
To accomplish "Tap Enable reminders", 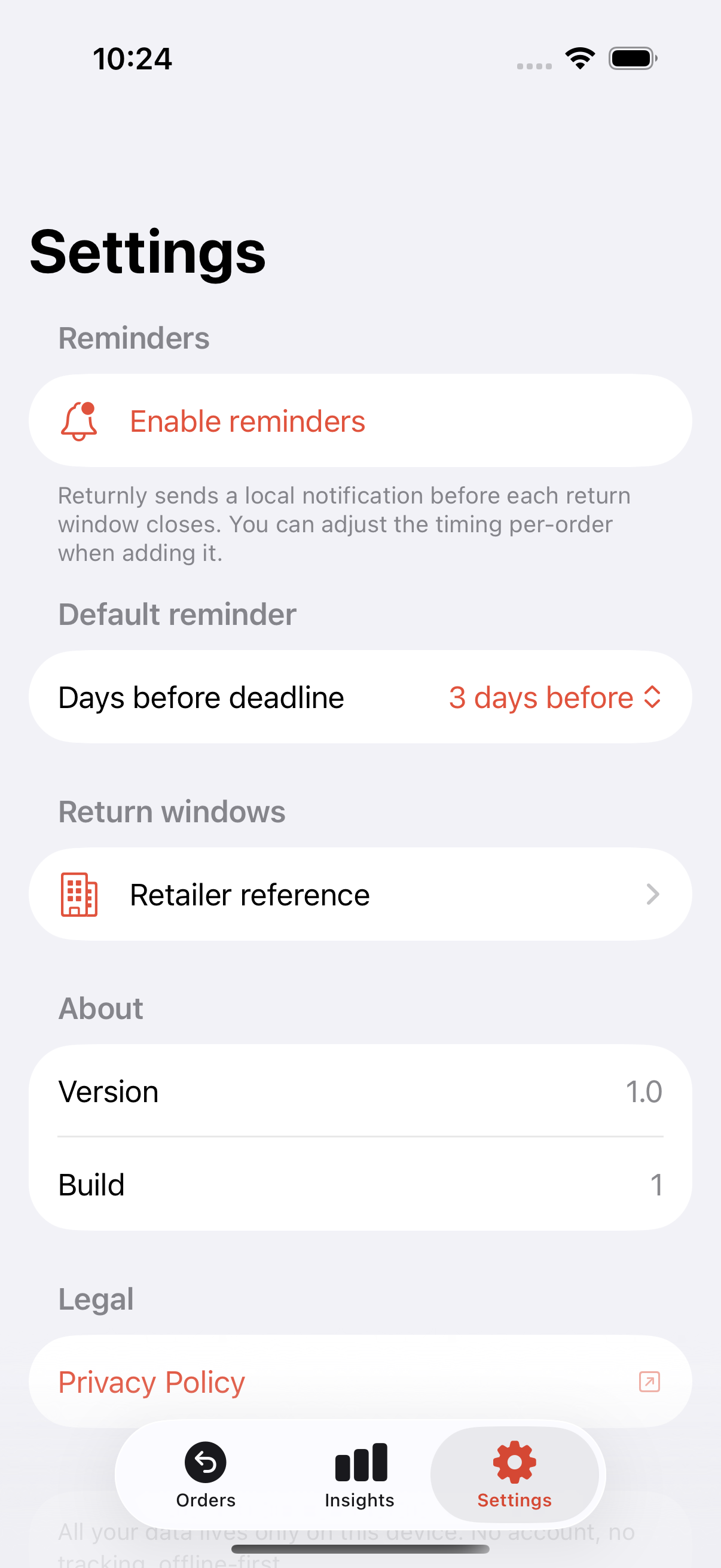I will click(360, 420).
